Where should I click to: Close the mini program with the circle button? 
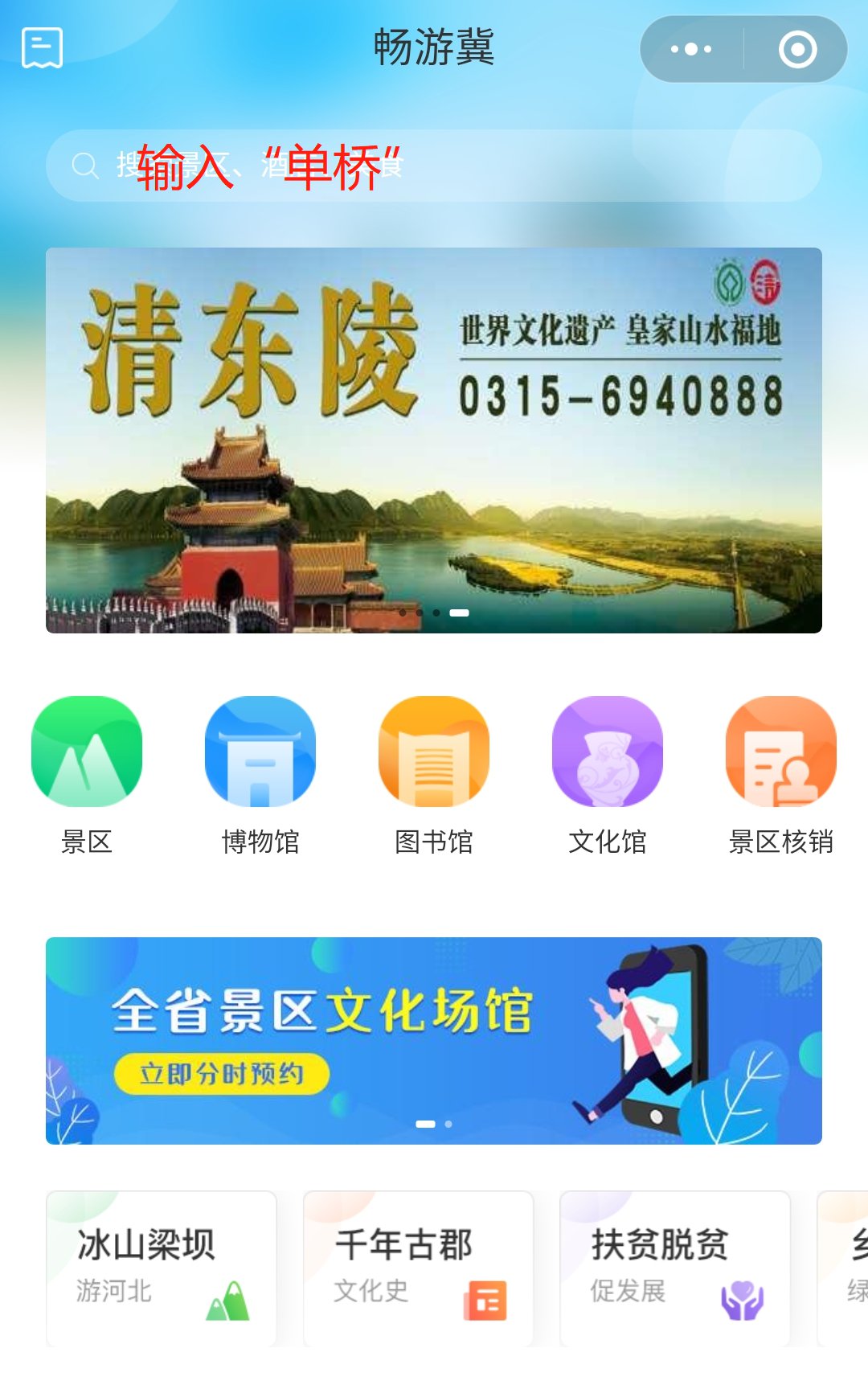coord(797,49)
